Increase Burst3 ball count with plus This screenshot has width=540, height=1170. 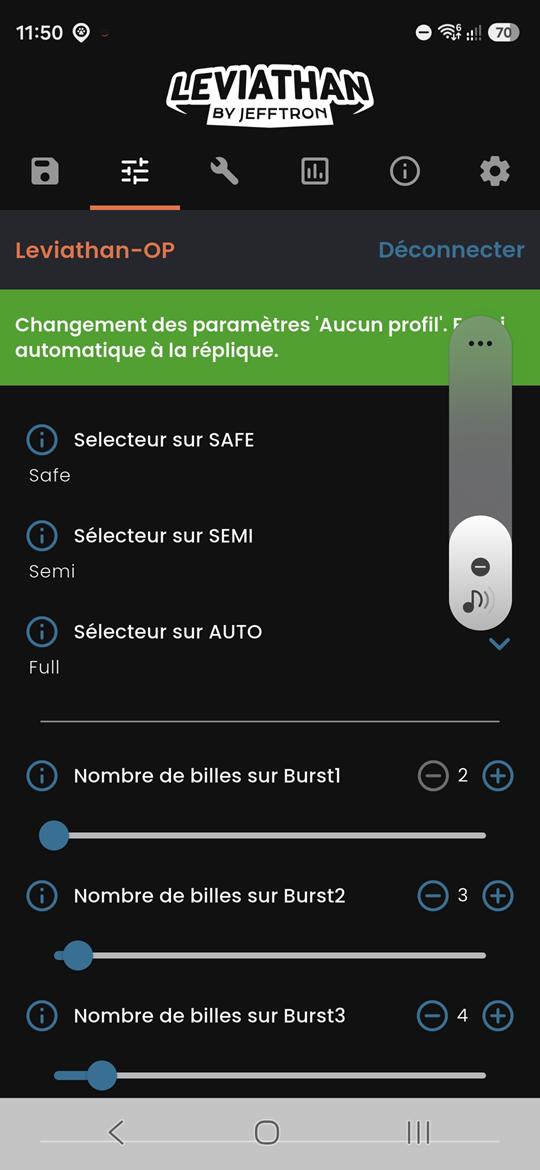click(498, 1016)
